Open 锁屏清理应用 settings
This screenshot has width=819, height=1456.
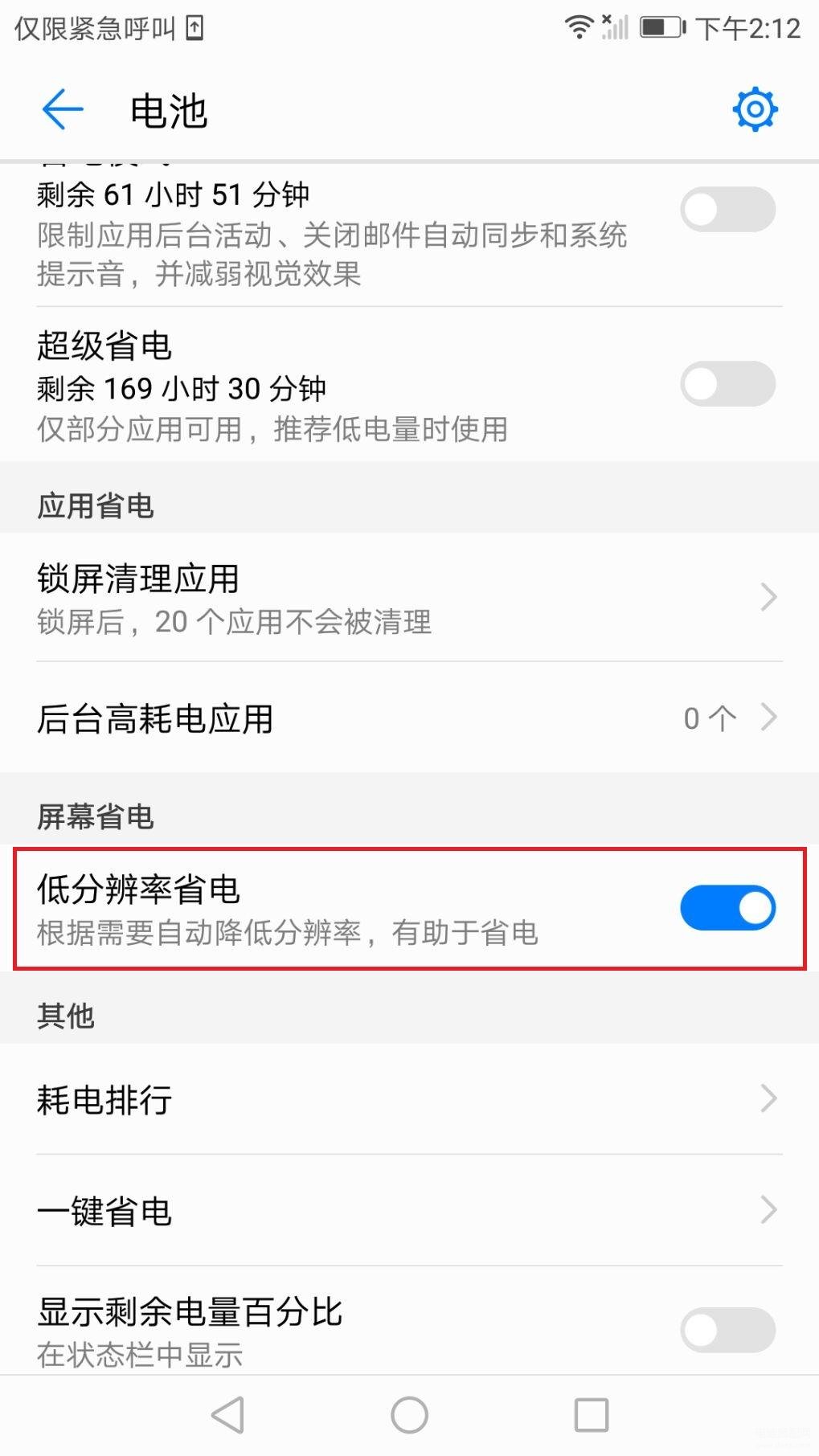pyautogui.click(x=409, y=599)
